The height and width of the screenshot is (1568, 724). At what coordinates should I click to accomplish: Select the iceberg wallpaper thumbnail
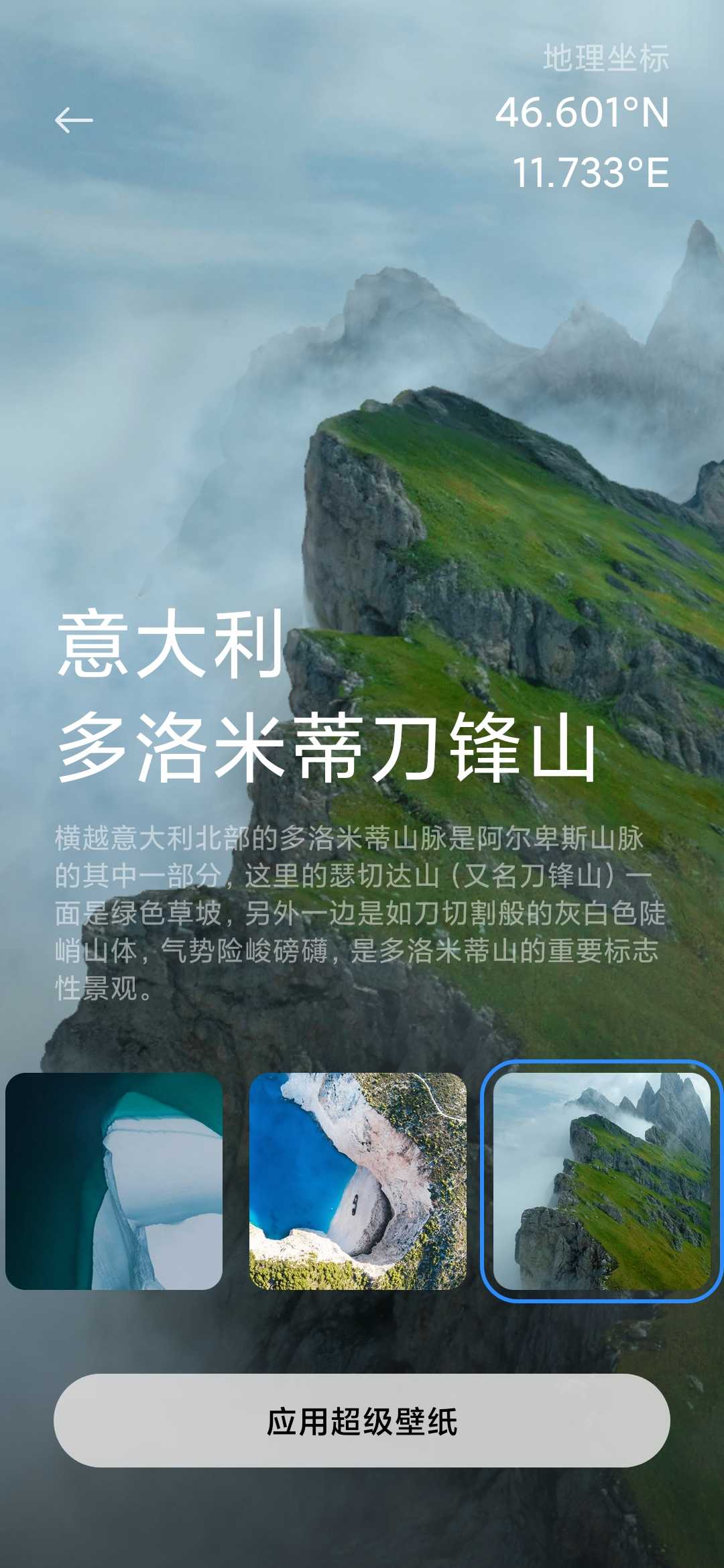(114, 1181)
